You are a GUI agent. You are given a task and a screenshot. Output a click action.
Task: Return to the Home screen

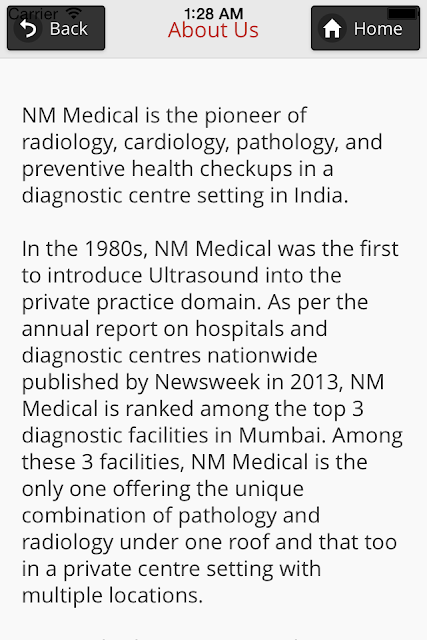(x=365, y=28)
